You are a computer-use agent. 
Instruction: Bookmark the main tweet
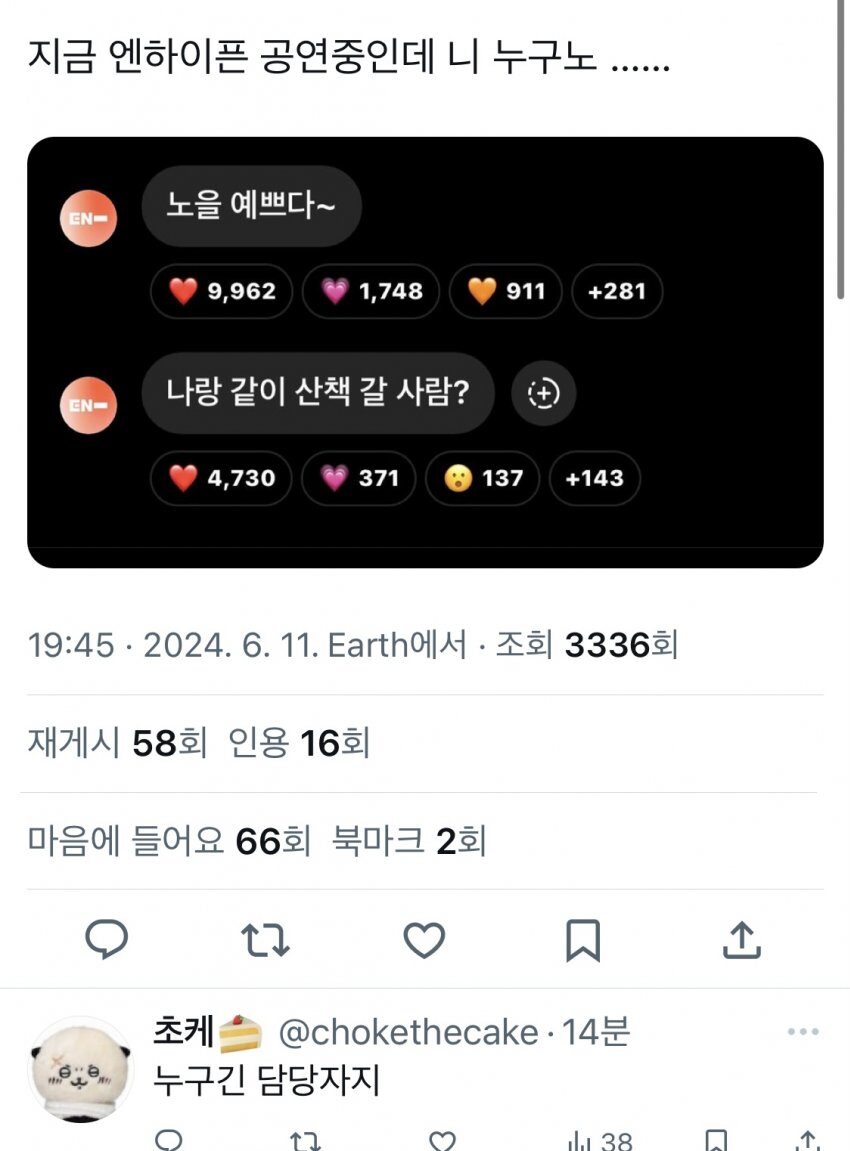click(x=582, y=940)
